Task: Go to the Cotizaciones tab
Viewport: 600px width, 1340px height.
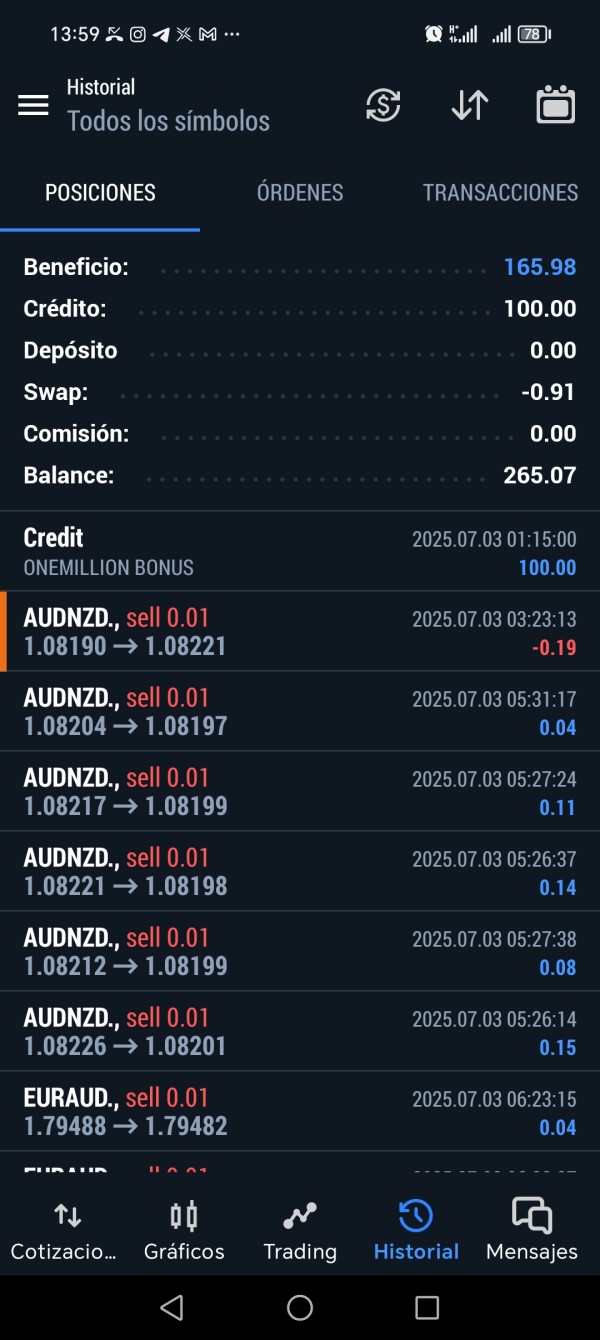Action: (x=64, y=1231)
